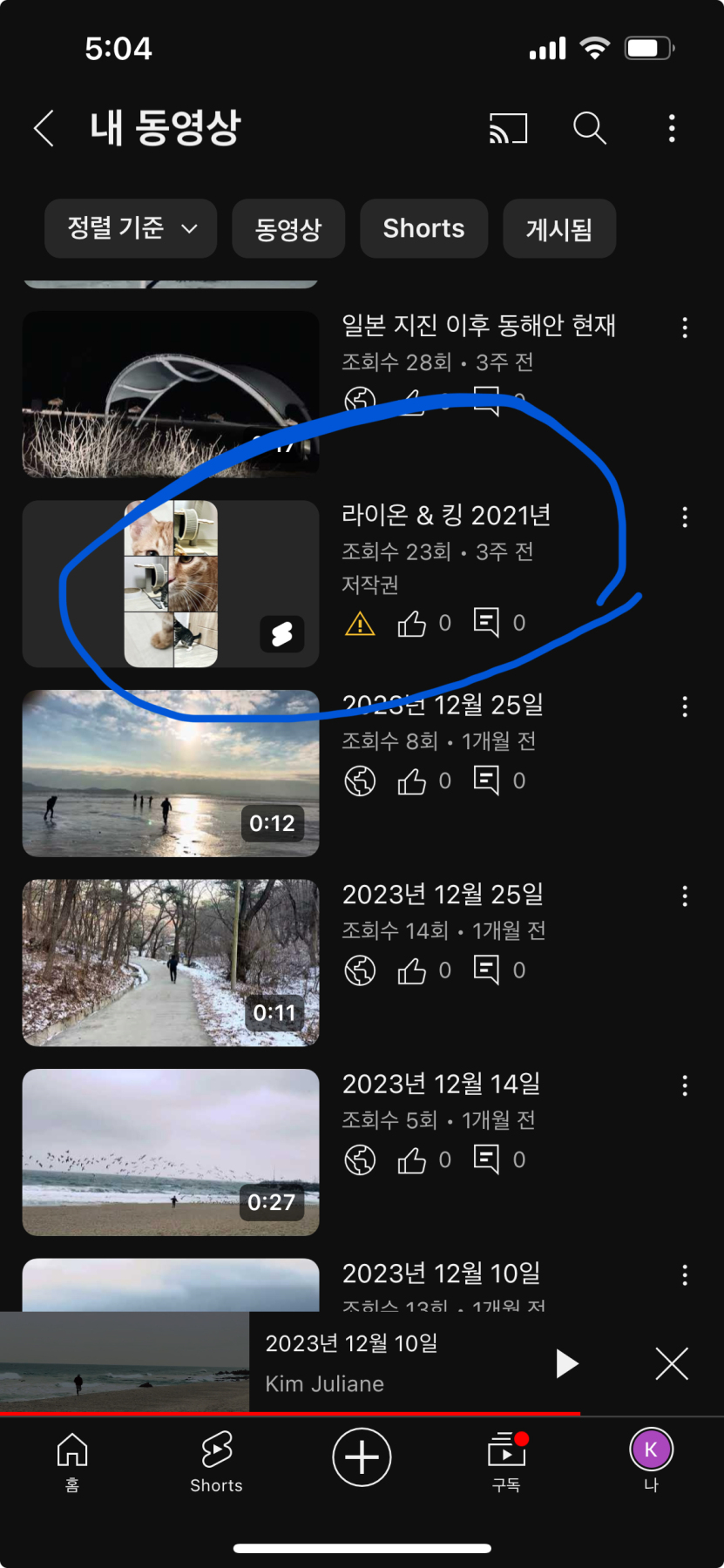Open the 0:11 snowy path video

pyautogui.click(x=170, y=963)
